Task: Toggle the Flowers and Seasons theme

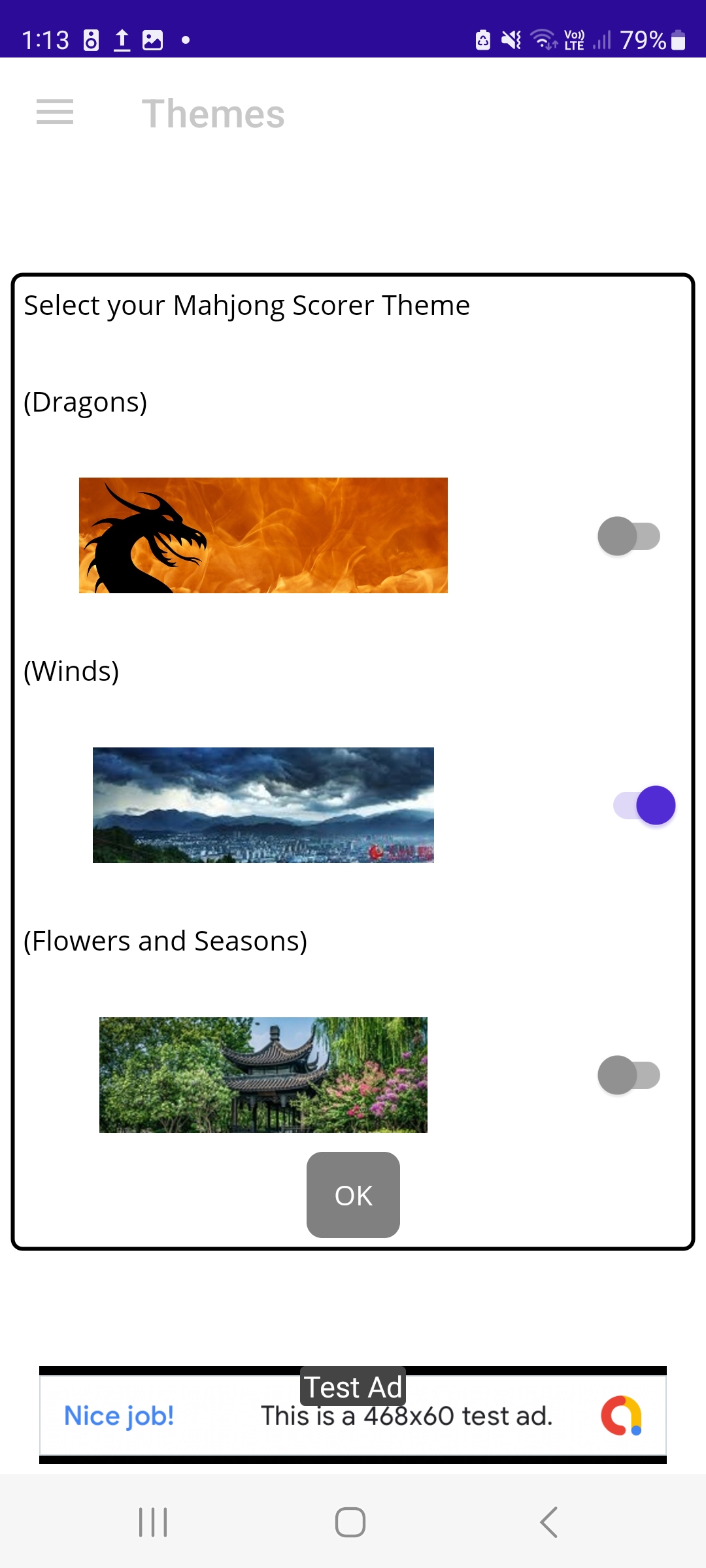Action: pyautogui.click(x=629, y=1075)
